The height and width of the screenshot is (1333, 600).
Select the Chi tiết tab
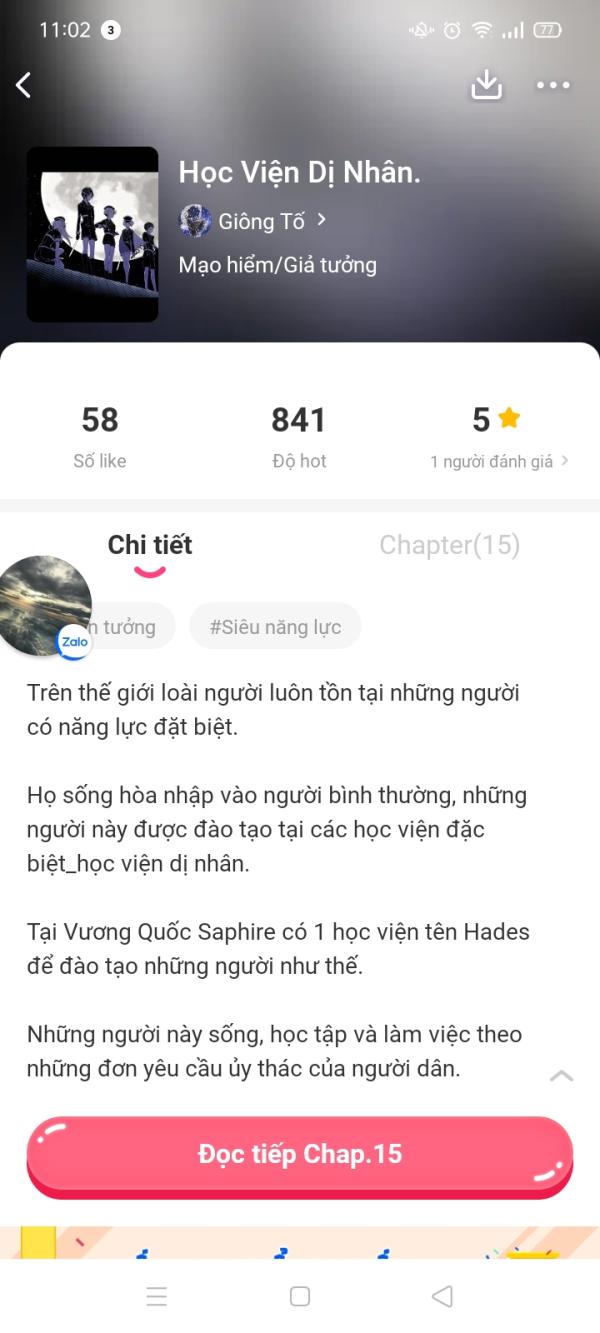coord(150,545)
